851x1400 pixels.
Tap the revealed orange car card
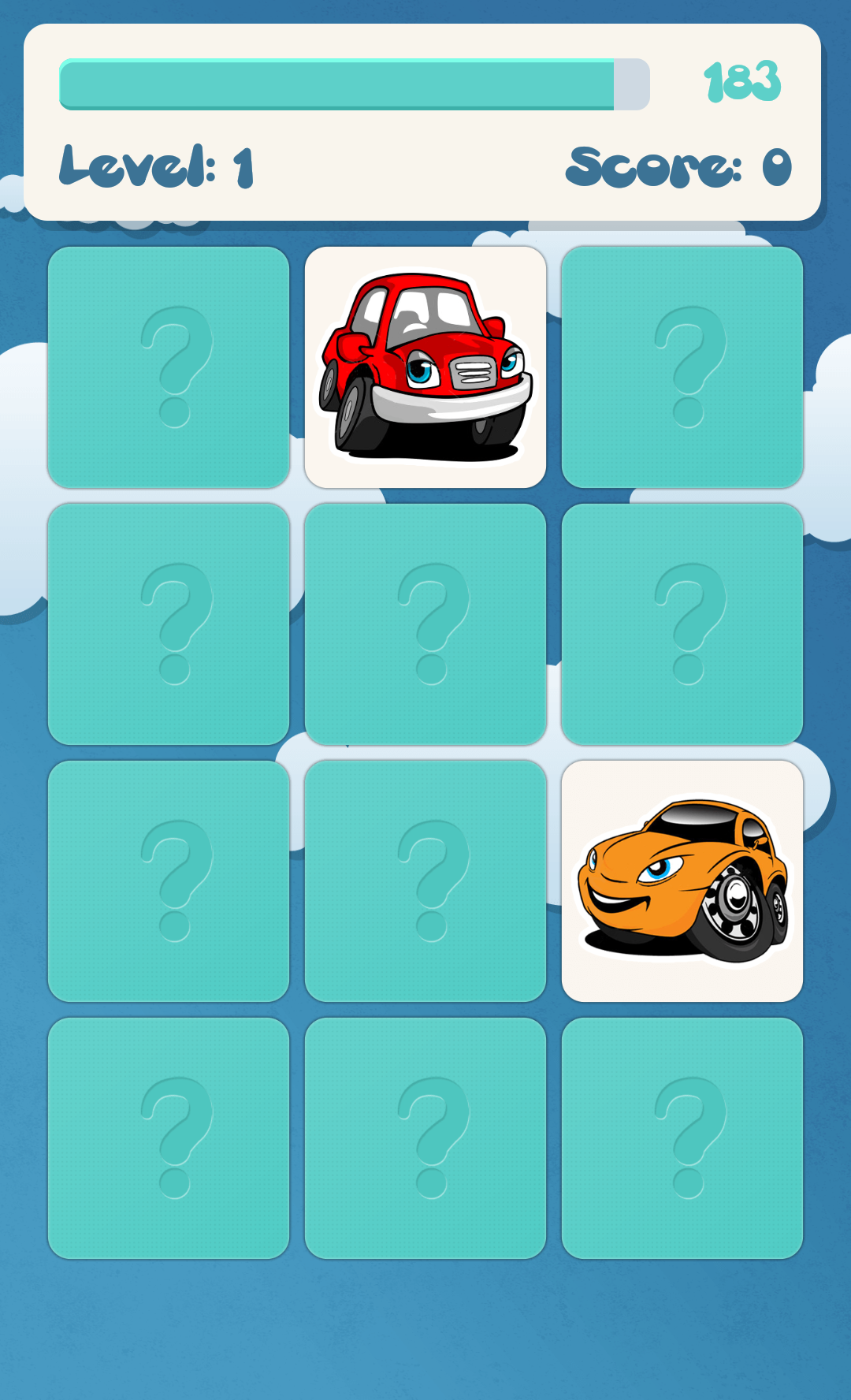682,881
